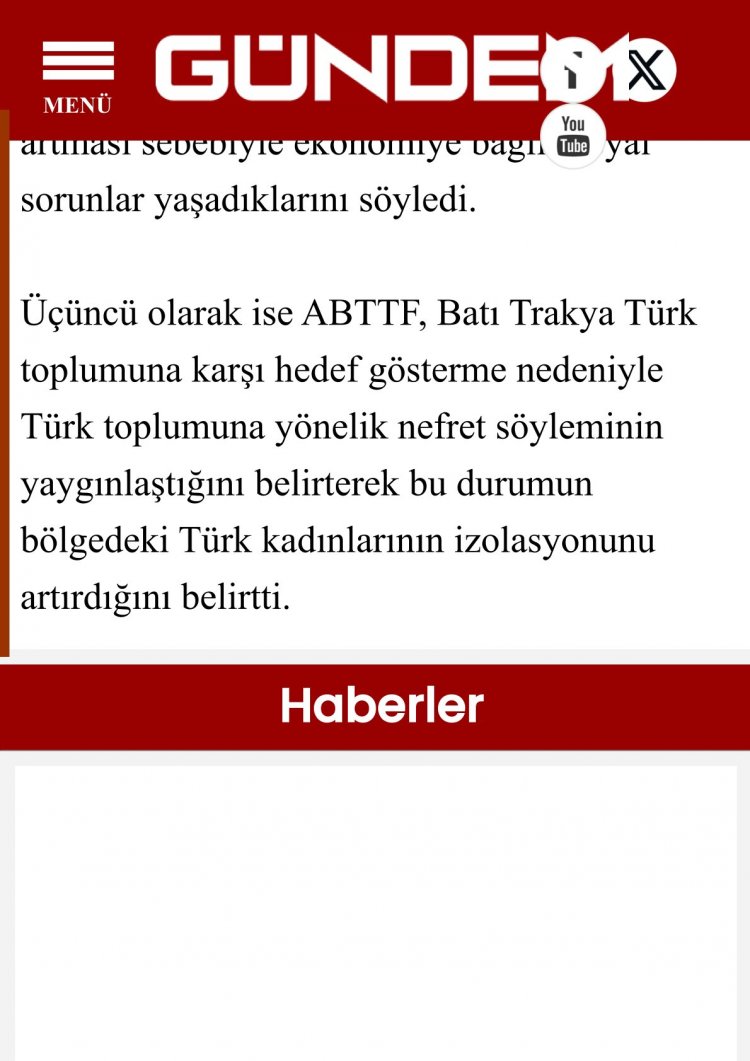The width and height of the screenshot is (750, 1061).
Task: Visit the site's Facebook page
Action: click(x=572, y=70)
